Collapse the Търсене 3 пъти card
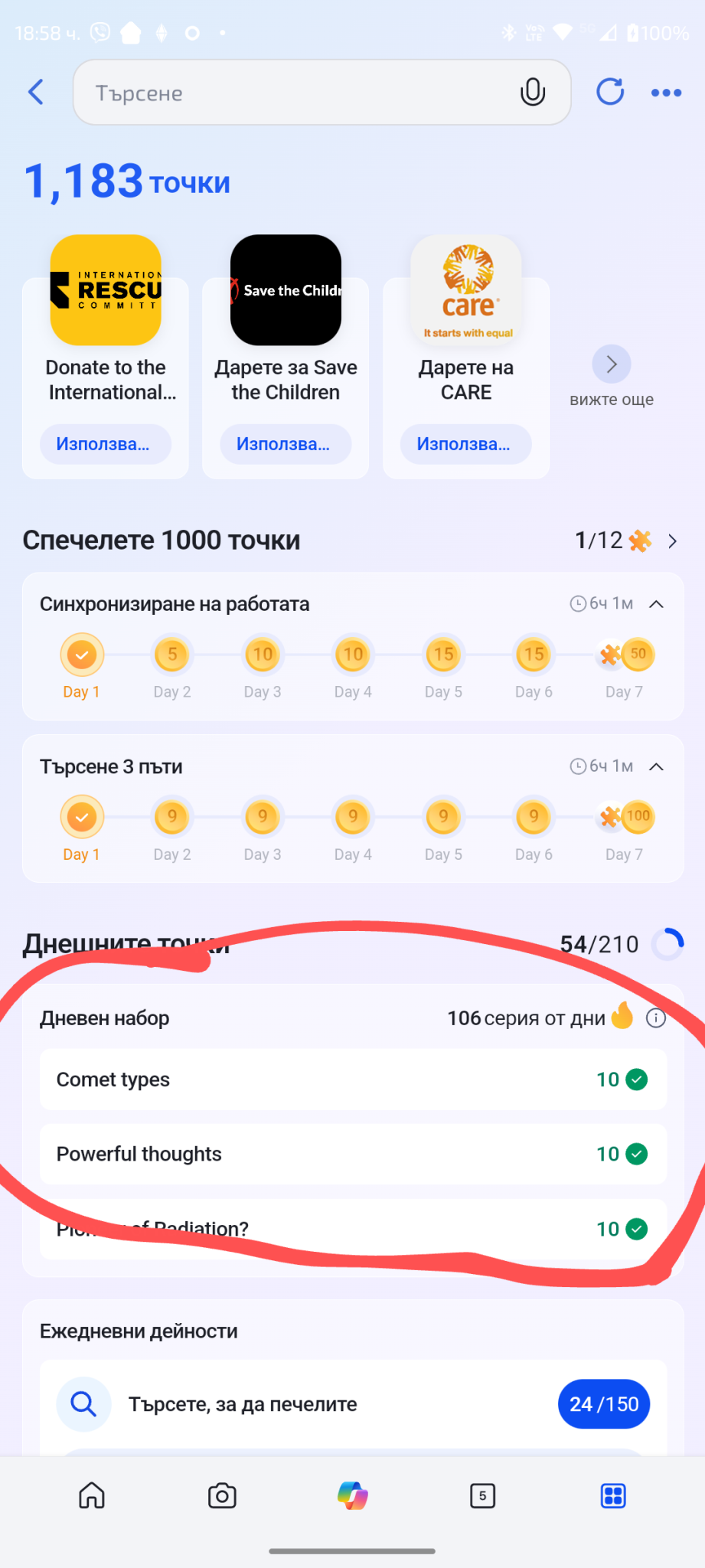This screenshot has height=1568, width=705. [x=656, y=766]
